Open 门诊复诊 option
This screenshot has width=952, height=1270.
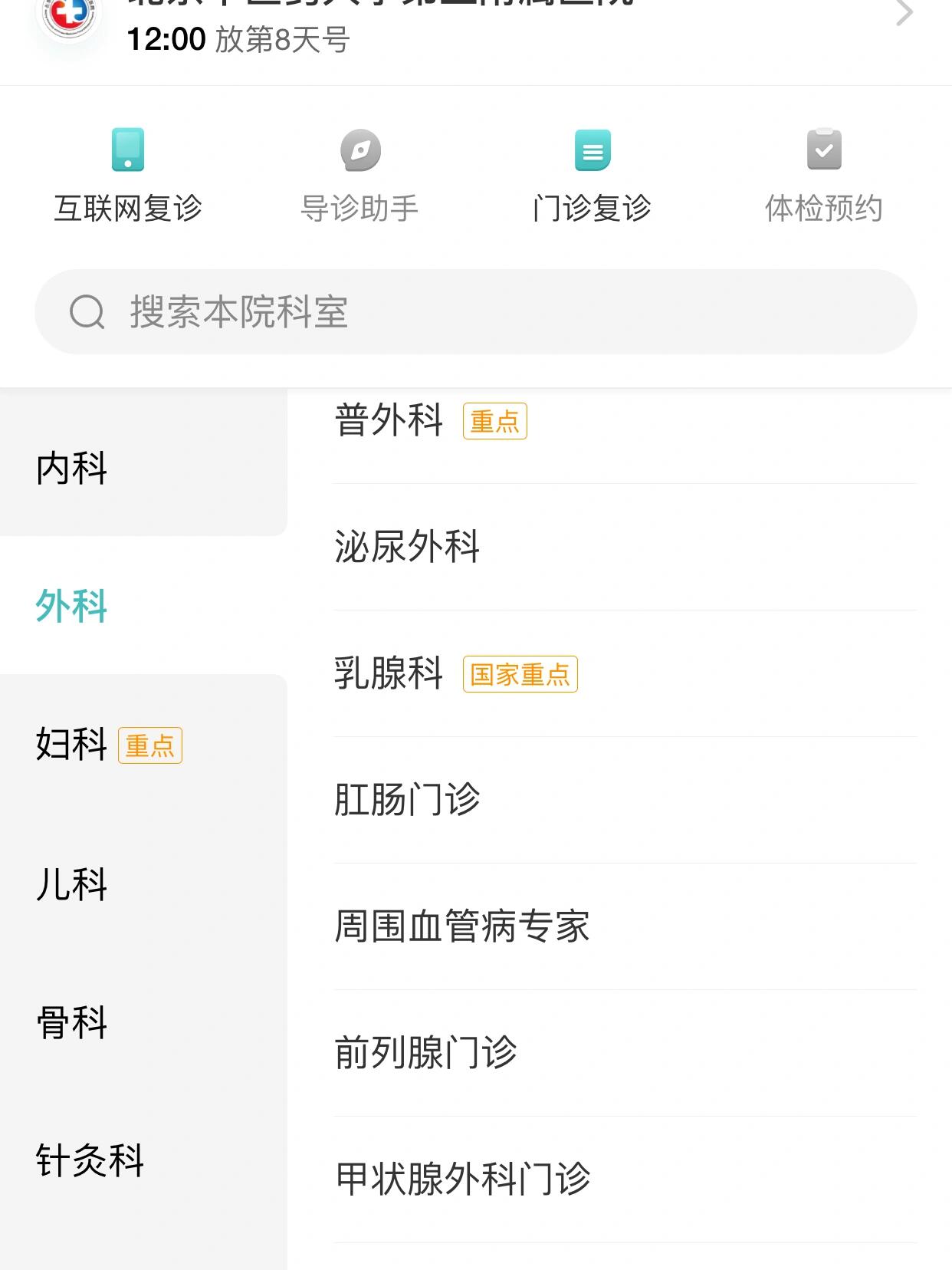point(592,176)
